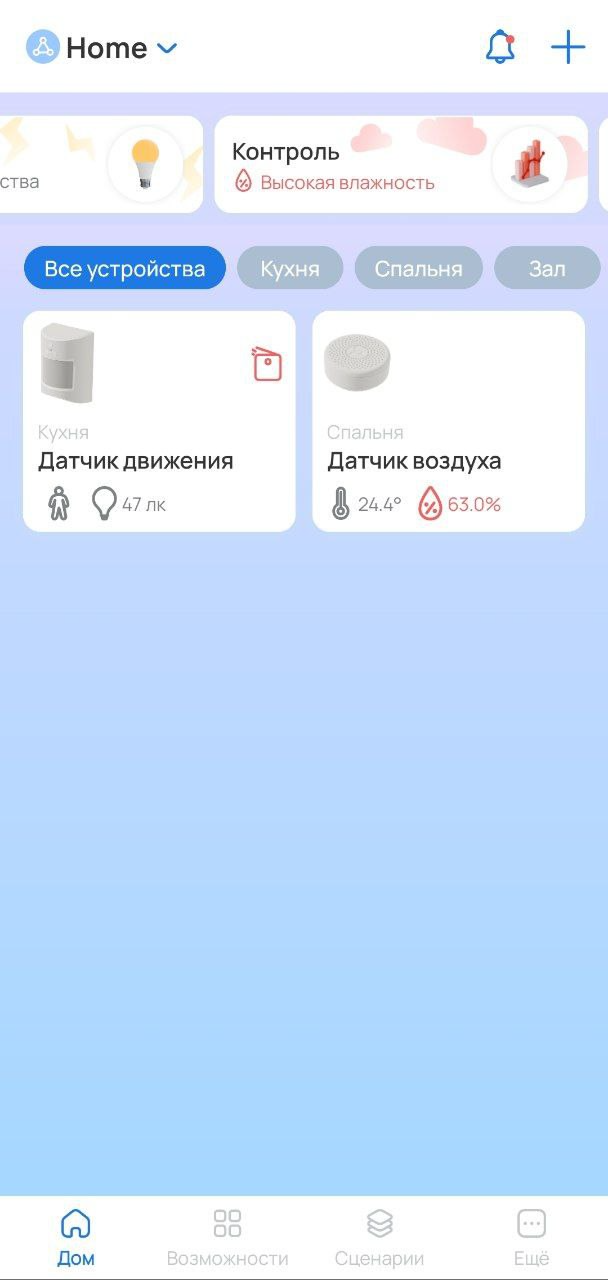Switch to the Дом tab

coord(76,1237)
